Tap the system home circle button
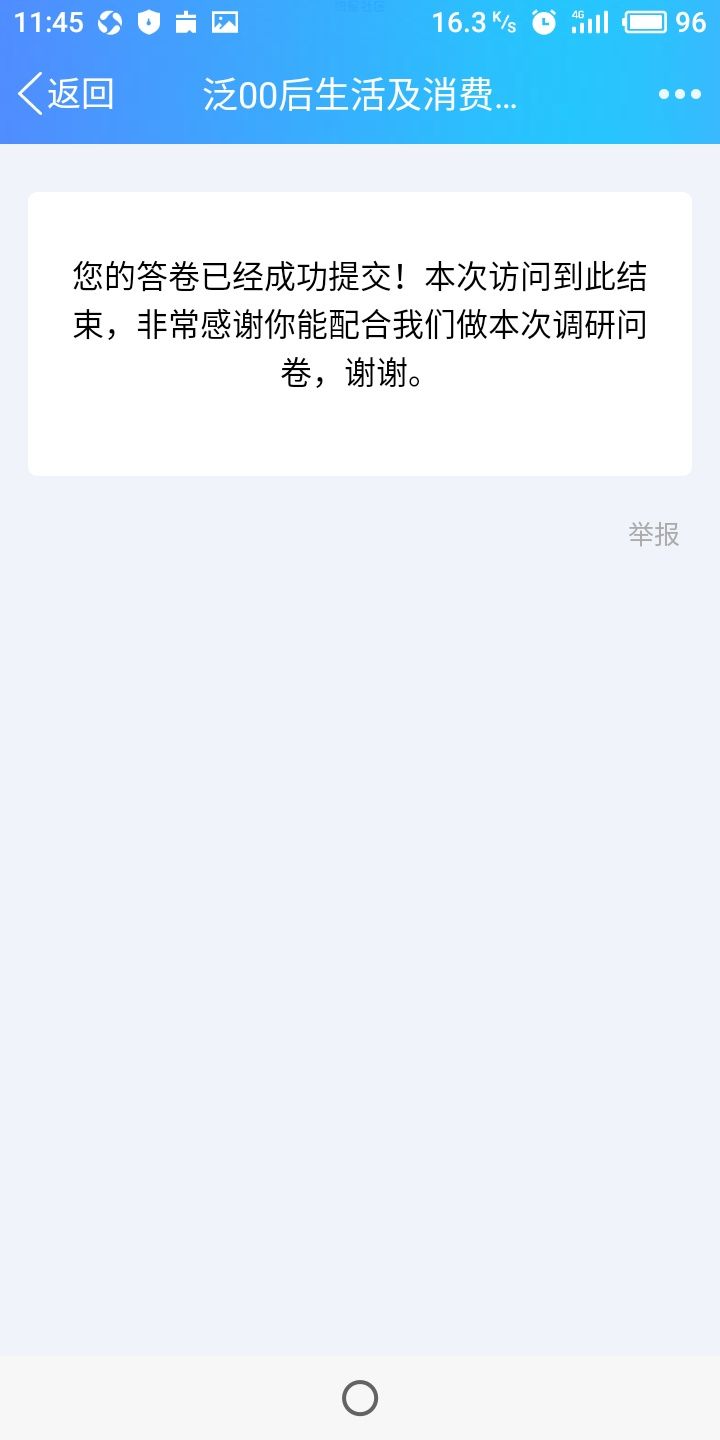Viewport: 720px width, 1440px height. (x=360, y=1398)
